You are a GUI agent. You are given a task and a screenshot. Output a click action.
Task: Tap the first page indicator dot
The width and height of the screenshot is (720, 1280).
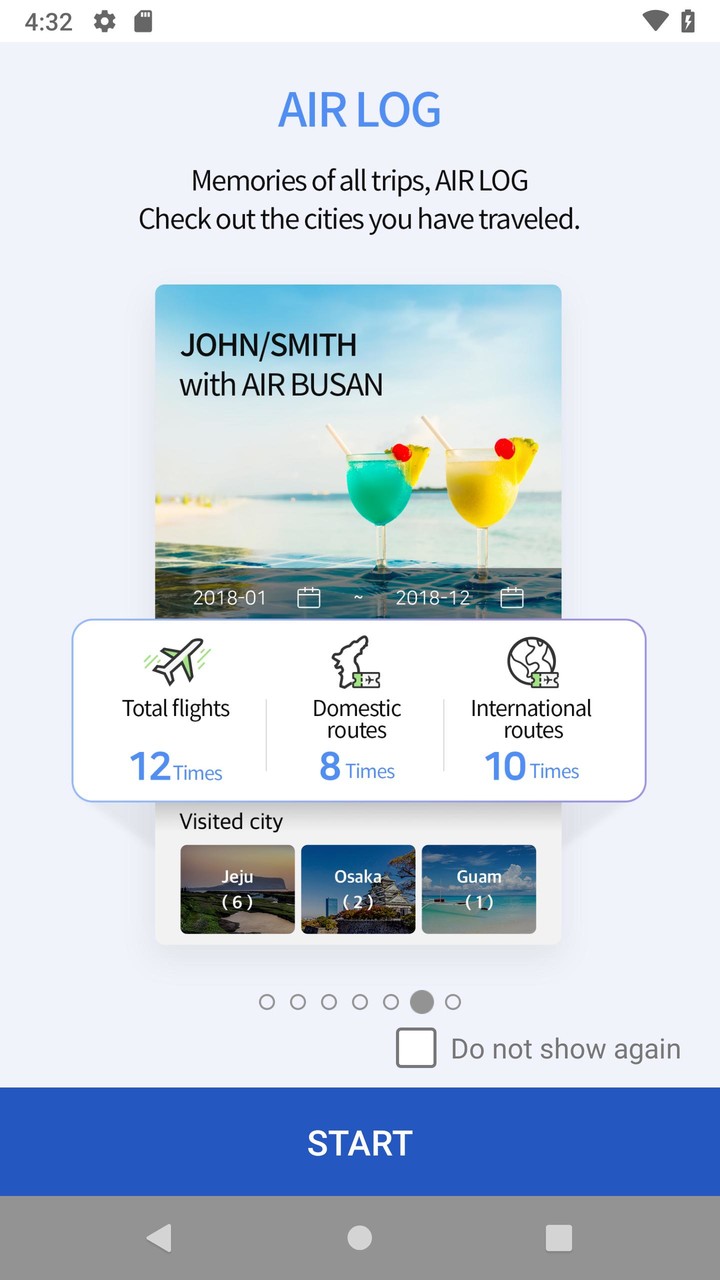(x=267, y=1001)
